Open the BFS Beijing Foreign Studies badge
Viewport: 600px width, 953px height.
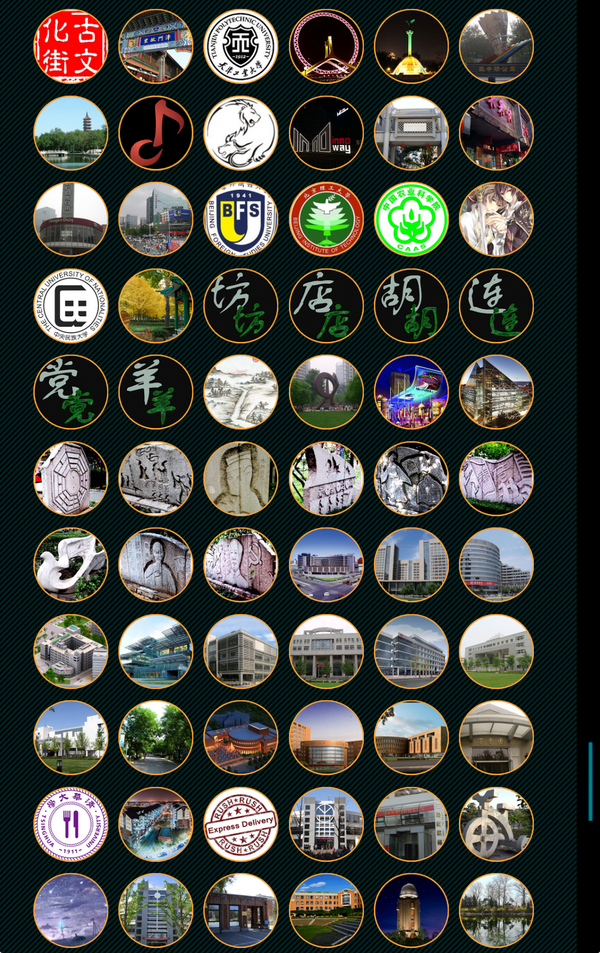241,219
